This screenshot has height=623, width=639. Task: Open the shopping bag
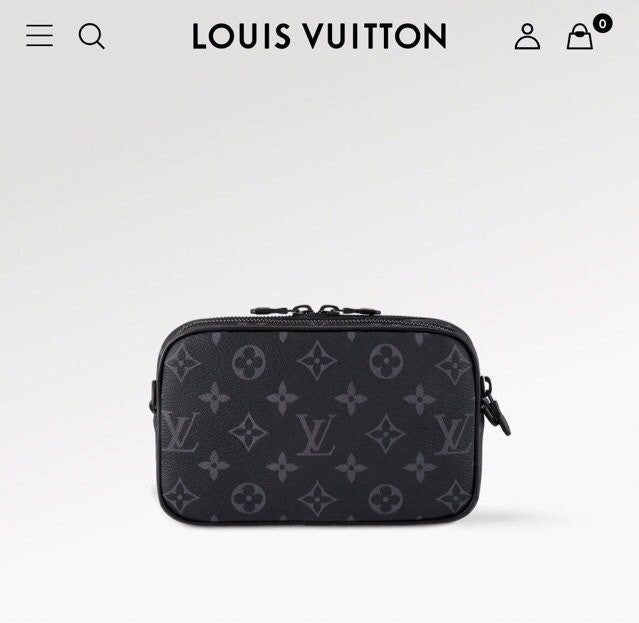tap(580, 38)
